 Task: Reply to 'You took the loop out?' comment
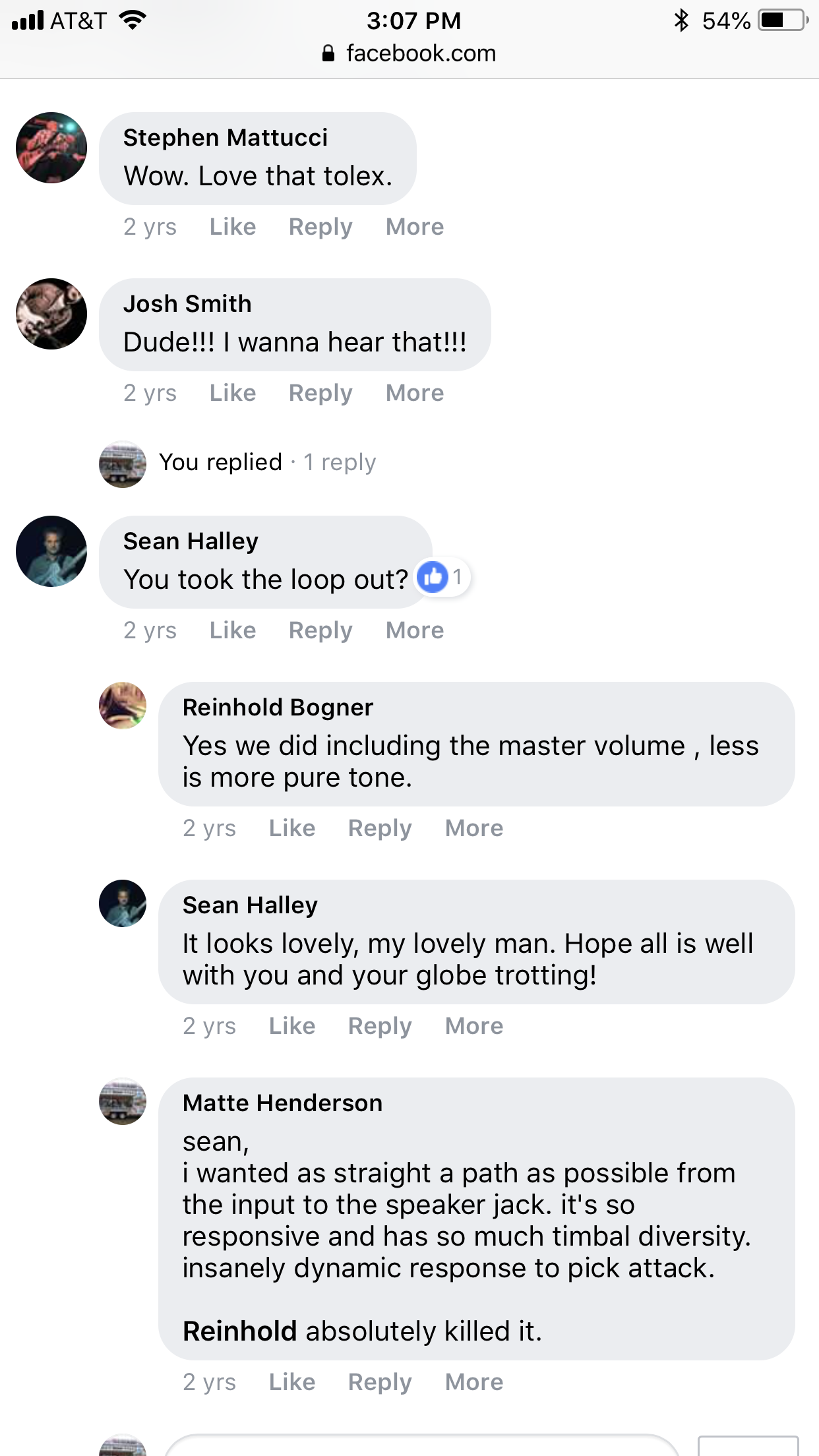coord(320,630)
